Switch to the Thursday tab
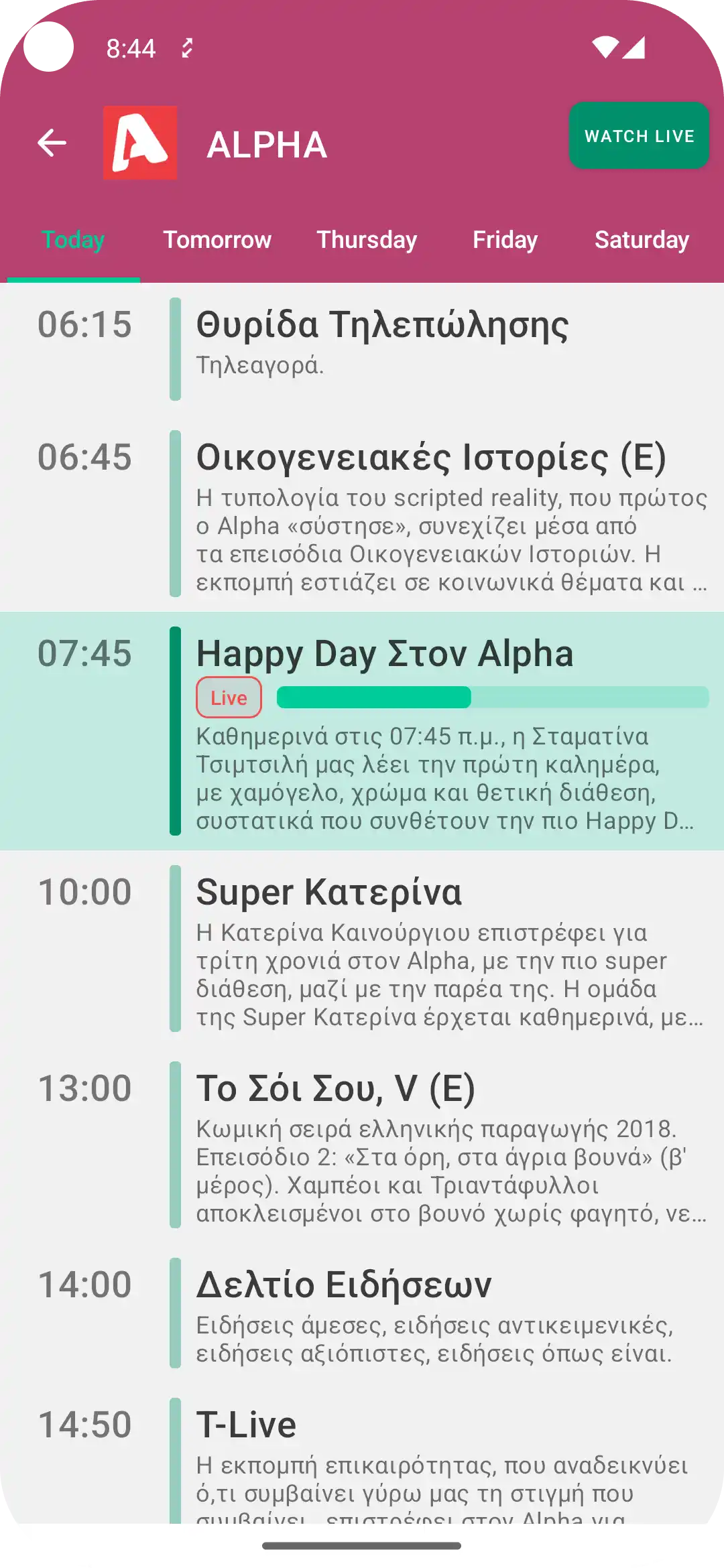Image resolution: width=724 pixels, height=1568 pixels. (367, 240)
